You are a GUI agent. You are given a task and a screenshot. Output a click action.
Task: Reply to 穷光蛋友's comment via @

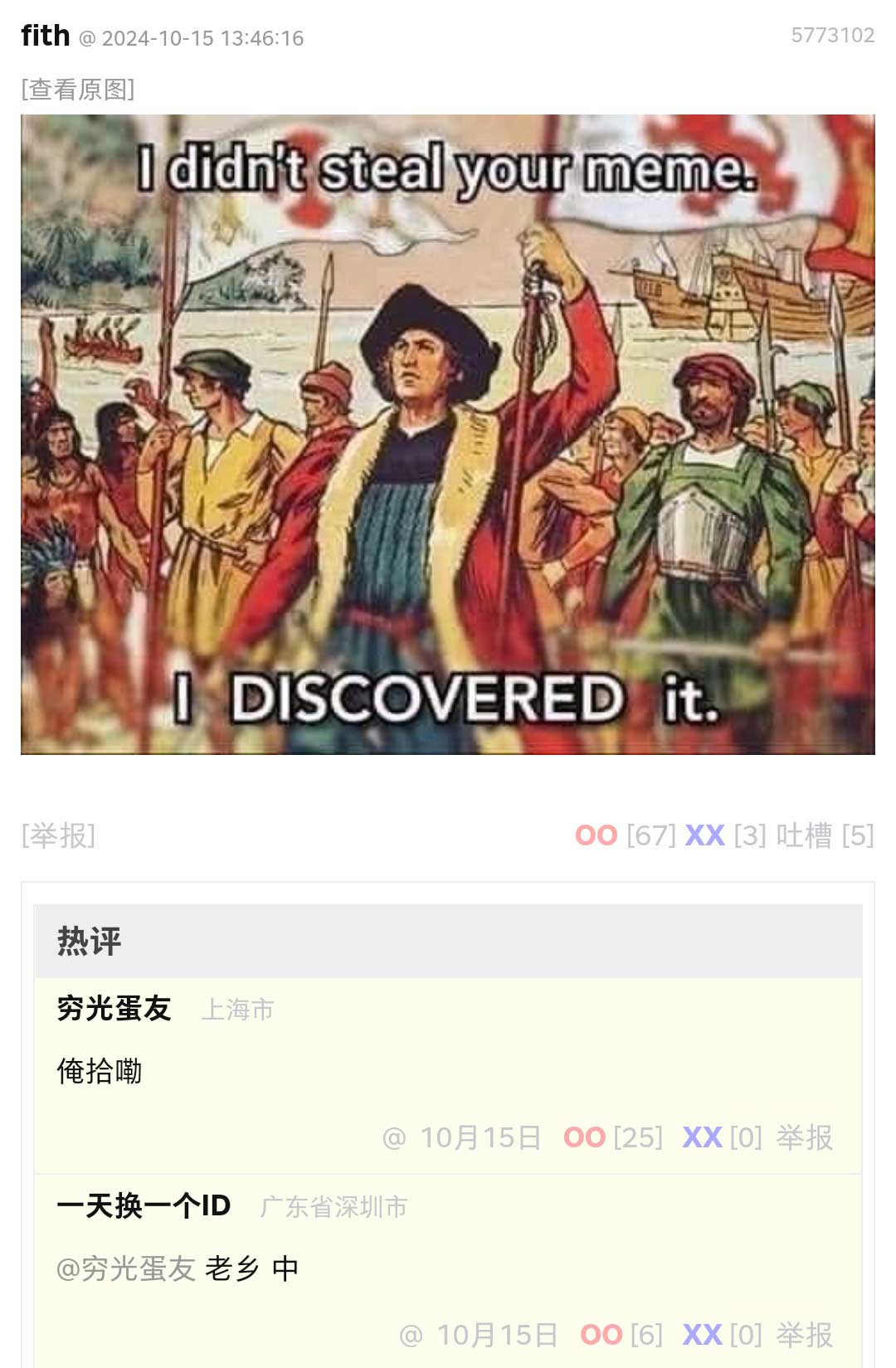point(394,1137)
